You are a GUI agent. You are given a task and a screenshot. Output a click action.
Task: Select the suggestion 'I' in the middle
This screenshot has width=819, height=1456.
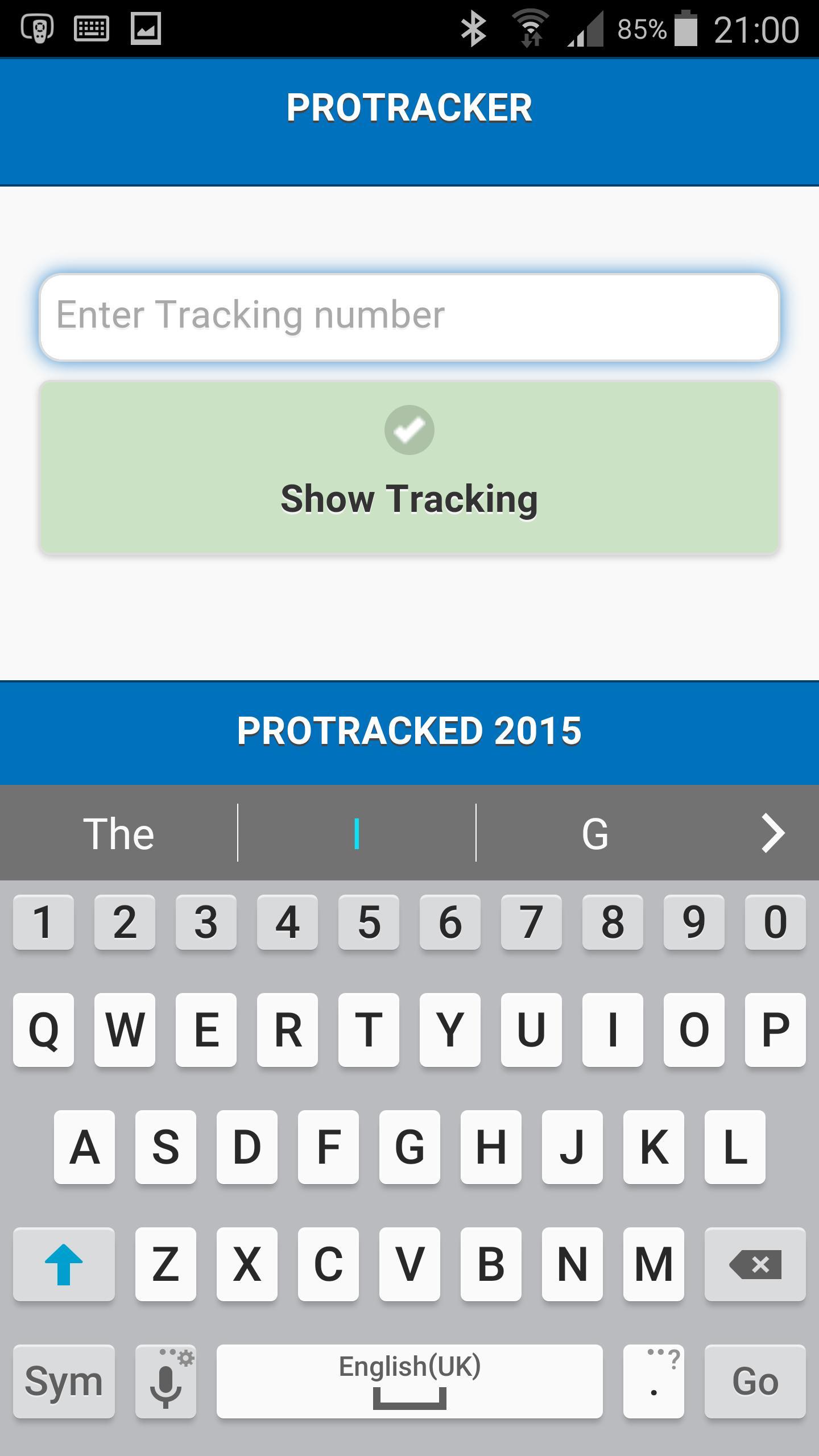click(355, 834)
